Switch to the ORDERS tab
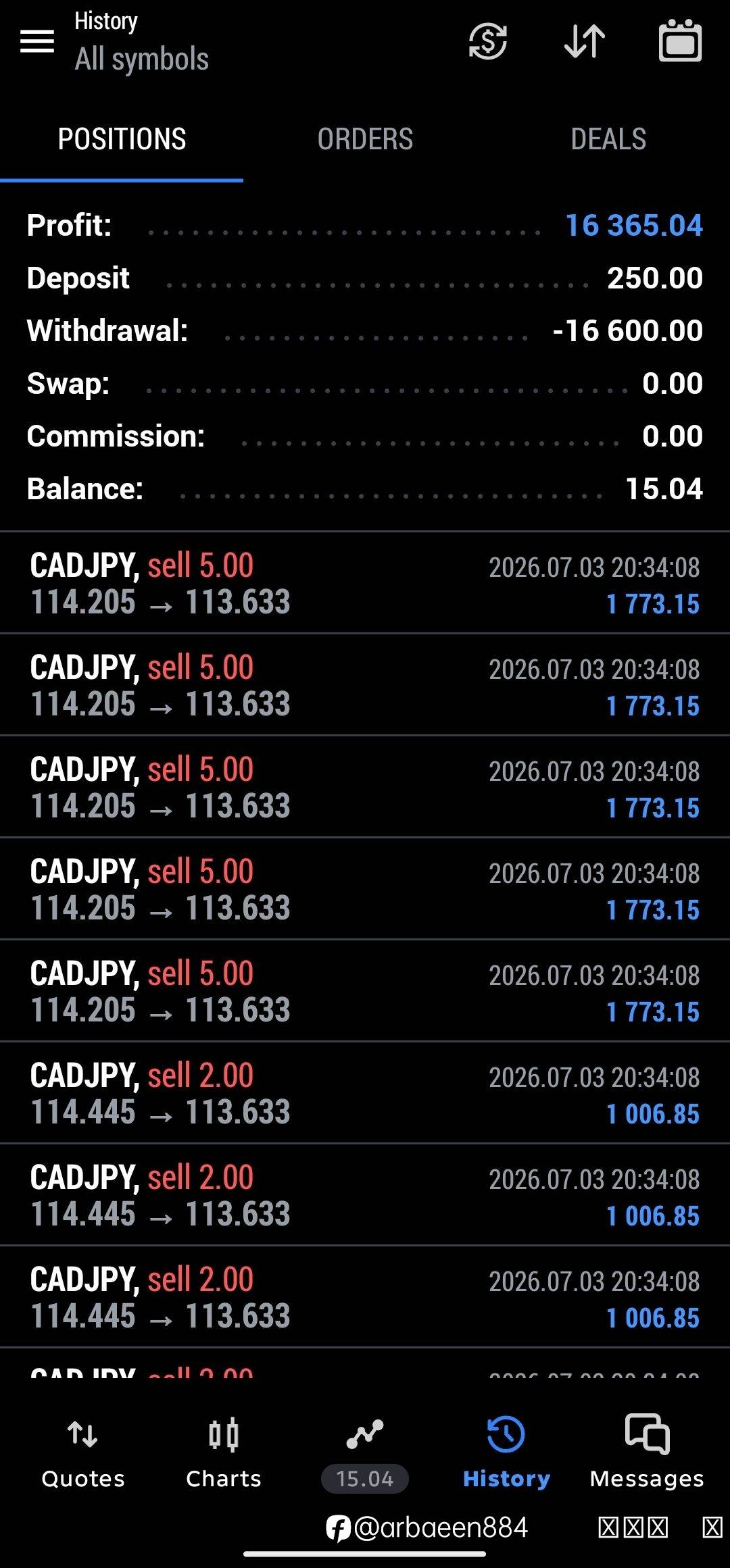The height and width of the screenshot is (1568, 730). [365, 139]
